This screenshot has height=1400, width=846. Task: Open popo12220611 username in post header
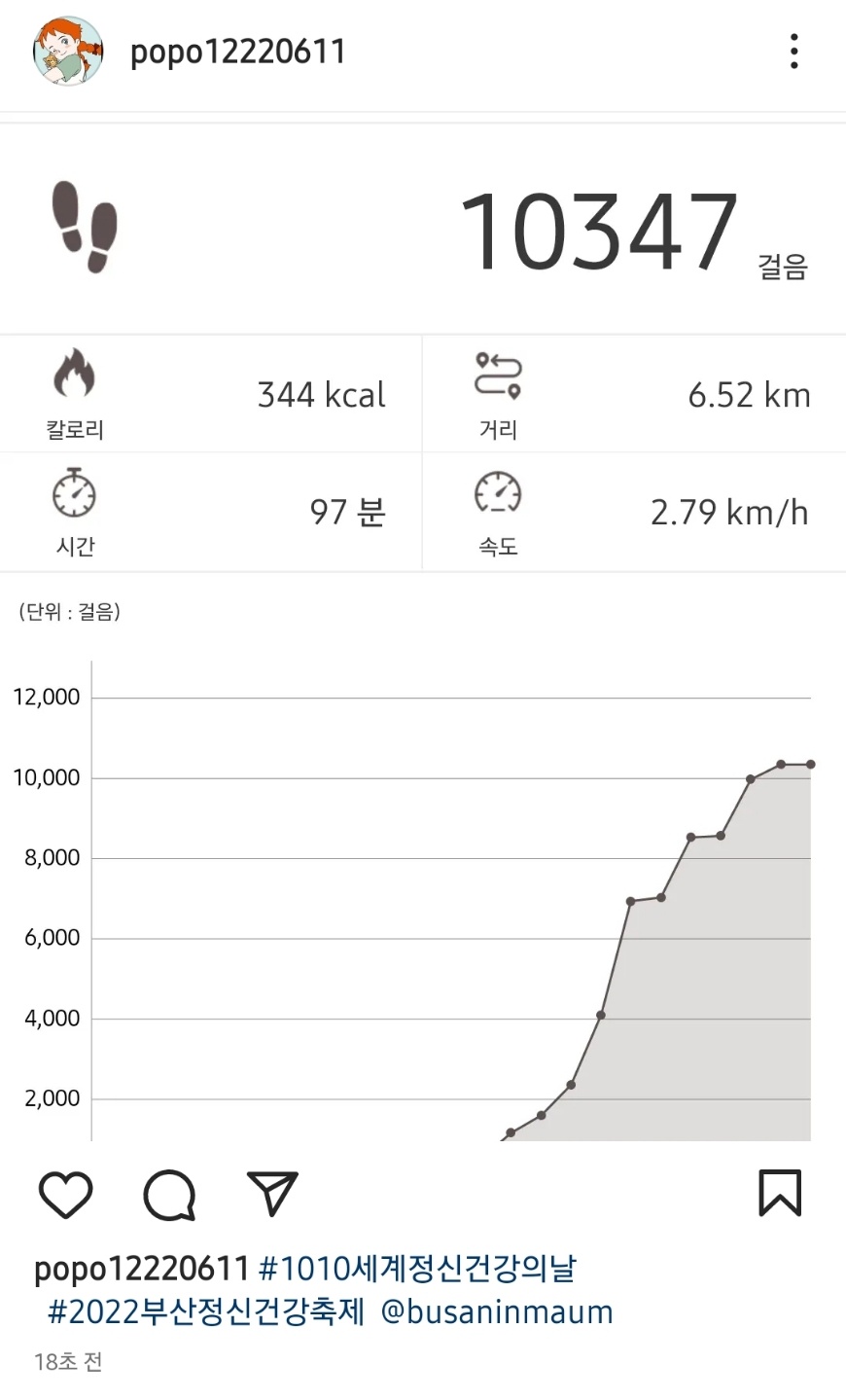[238, 52]
